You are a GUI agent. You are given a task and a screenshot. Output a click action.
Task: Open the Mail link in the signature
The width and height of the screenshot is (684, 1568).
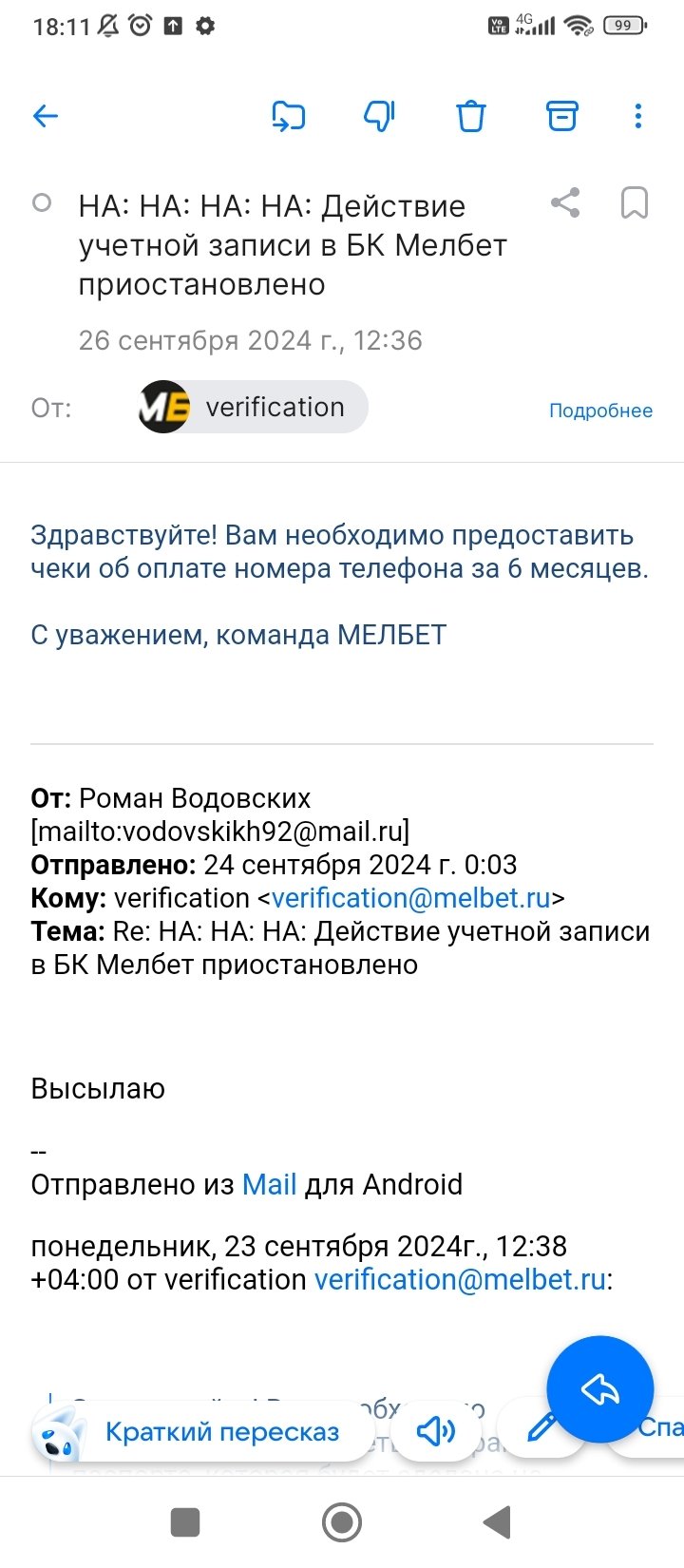pyautogui.click(x=270, y=1184)
